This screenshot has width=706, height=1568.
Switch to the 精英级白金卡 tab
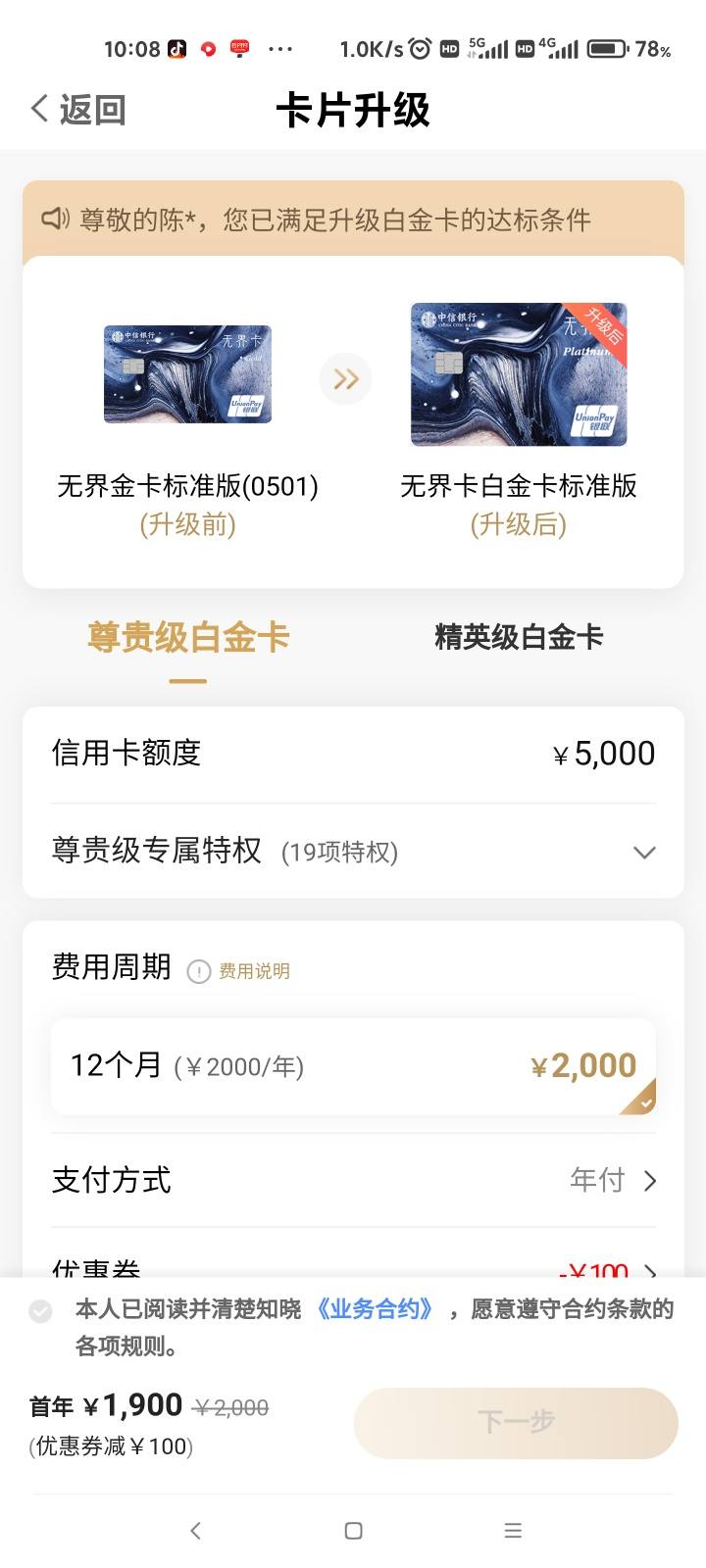pos(519,637)
